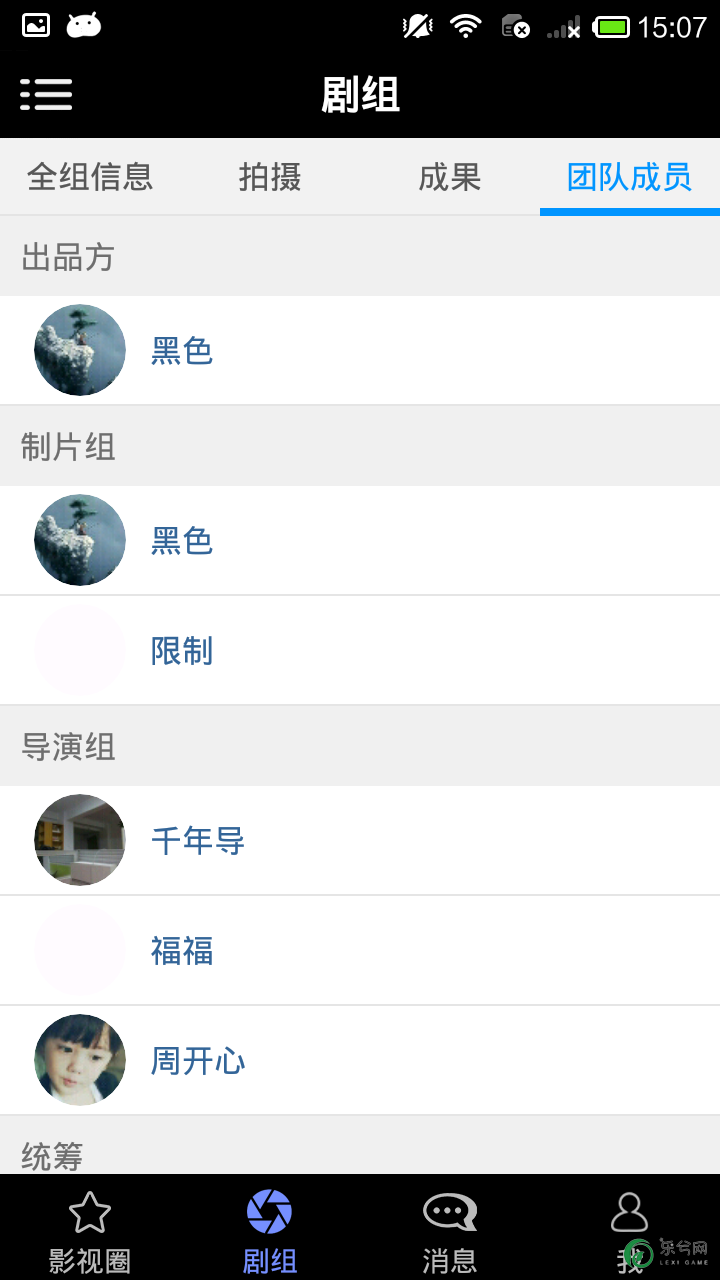
Task: Switch to the 全组信息 tab
Action: (x=90, y=177)
